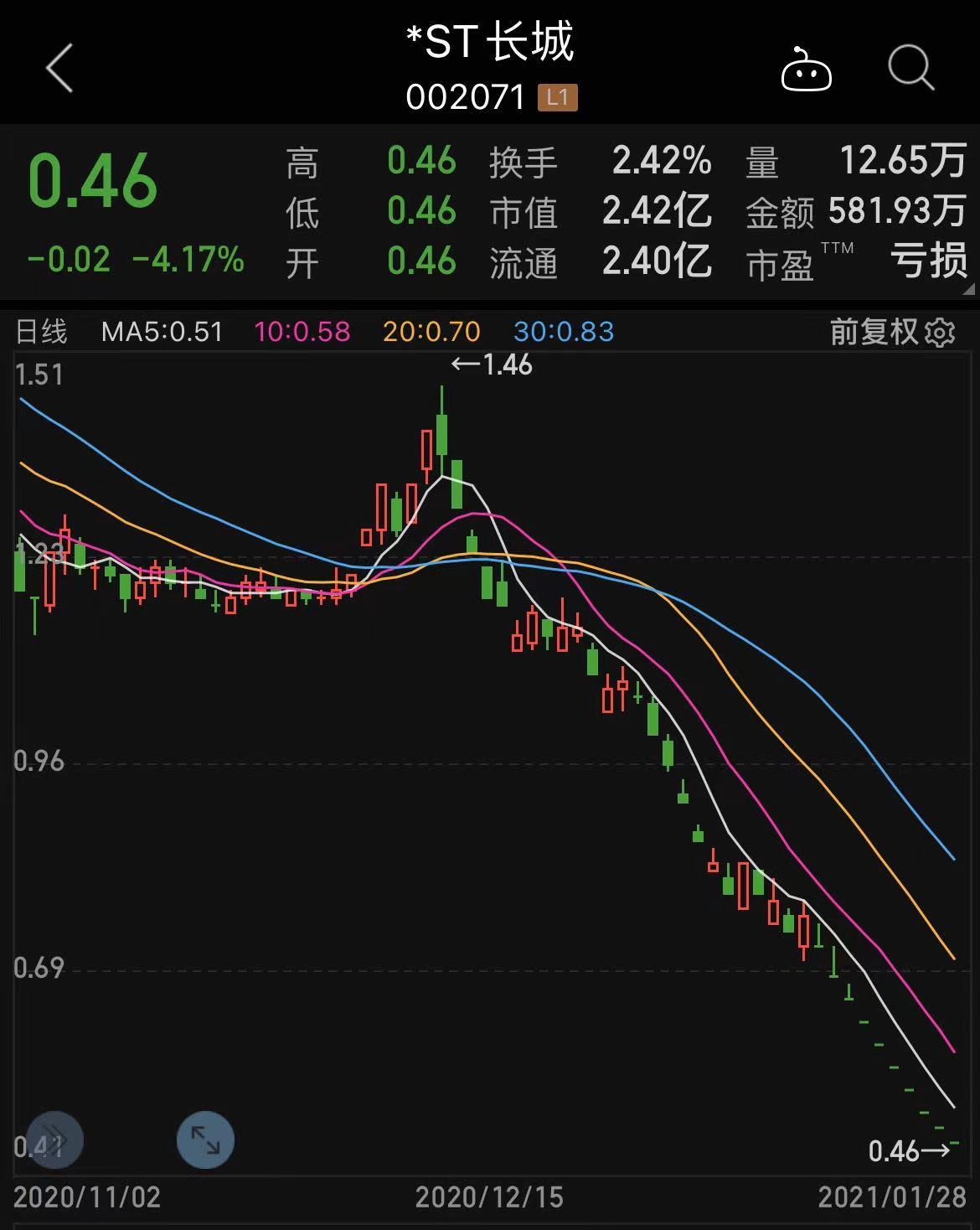Screen dimensions: 980x1230
Task: Tap the 亏损 earnings status text
Action: coord(928,261)
